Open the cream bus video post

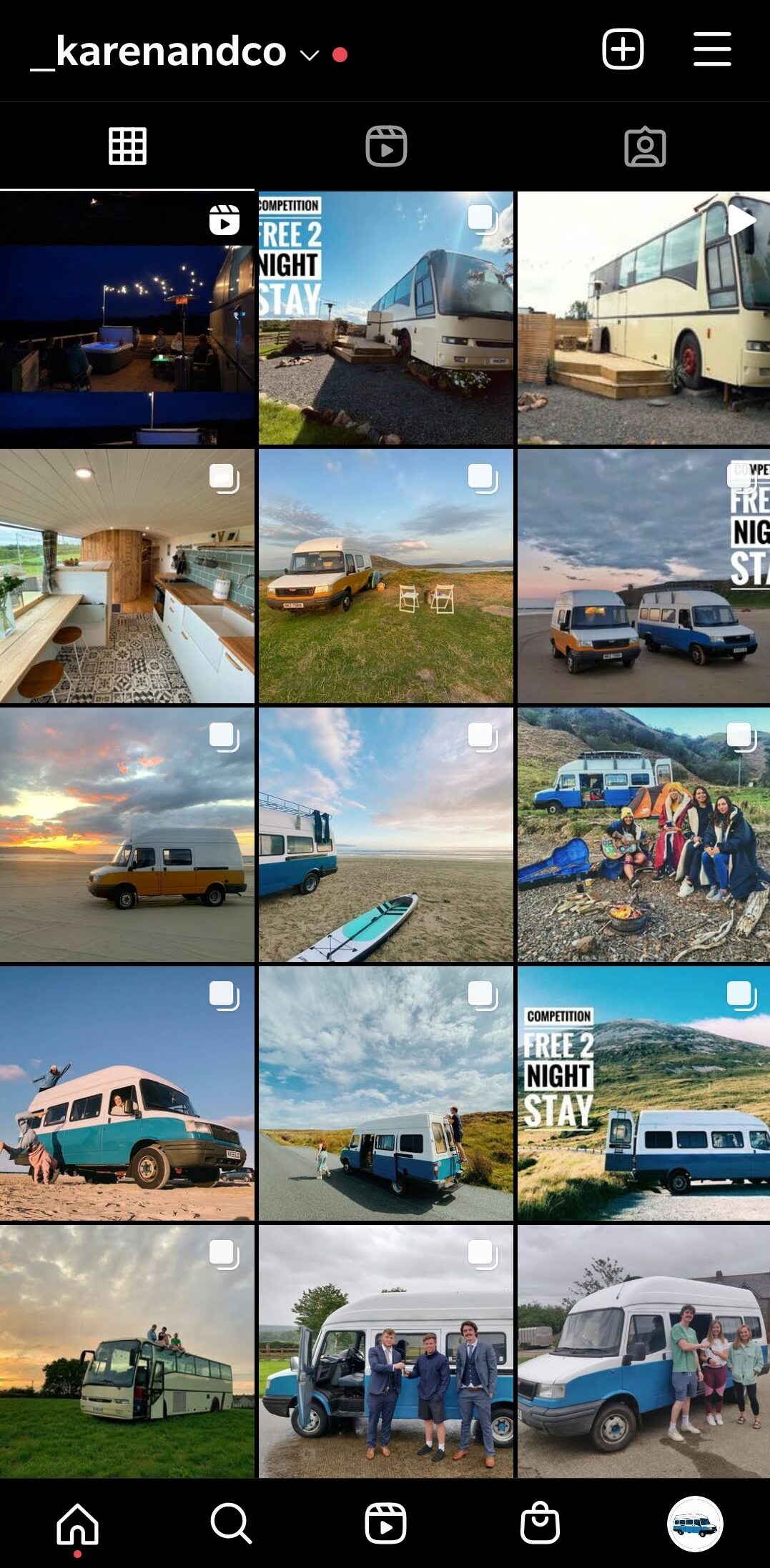[643, 318]
